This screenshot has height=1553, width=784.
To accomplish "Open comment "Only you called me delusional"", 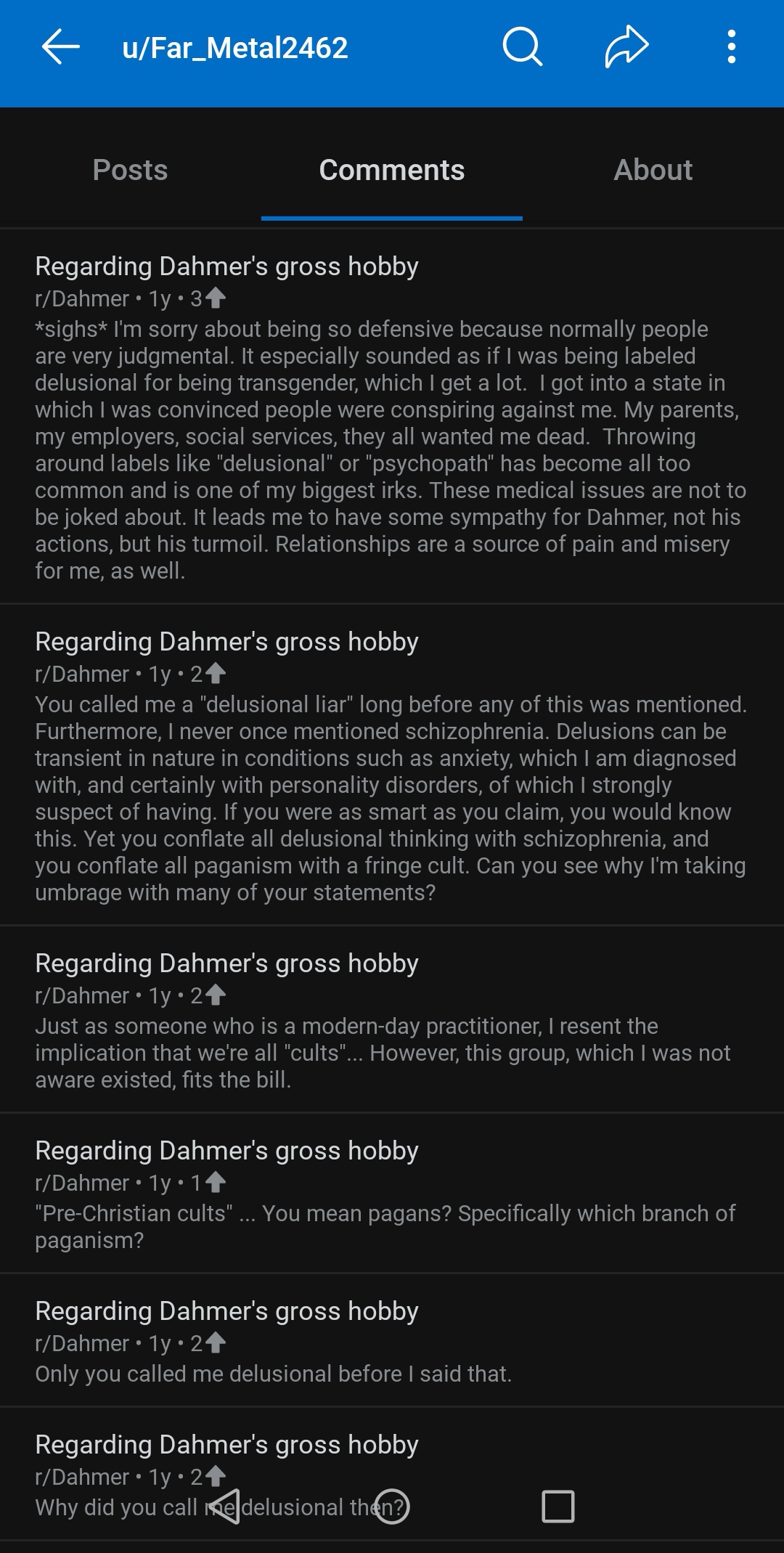I will 392,1341.
